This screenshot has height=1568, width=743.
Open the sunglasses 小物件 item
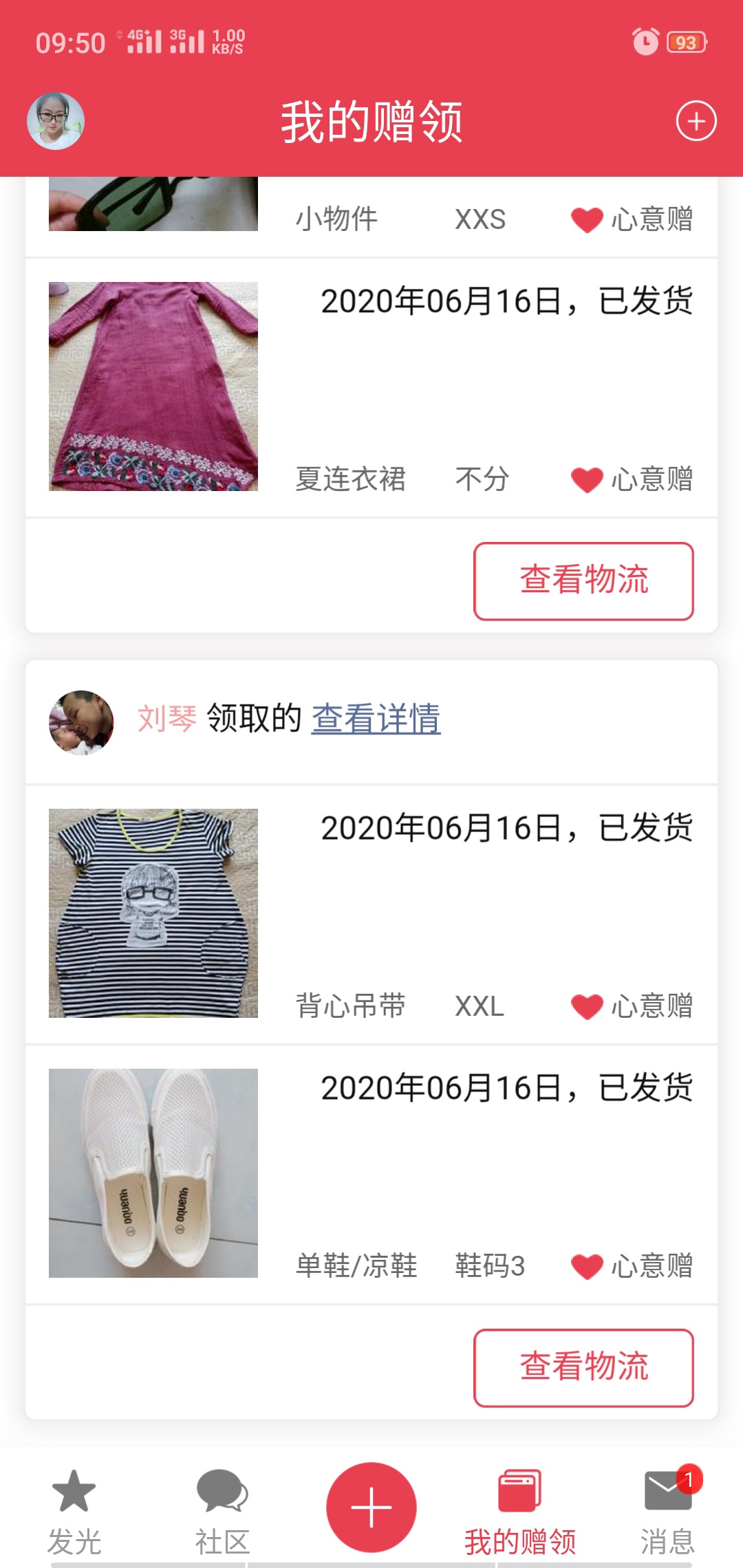(153, 205)
